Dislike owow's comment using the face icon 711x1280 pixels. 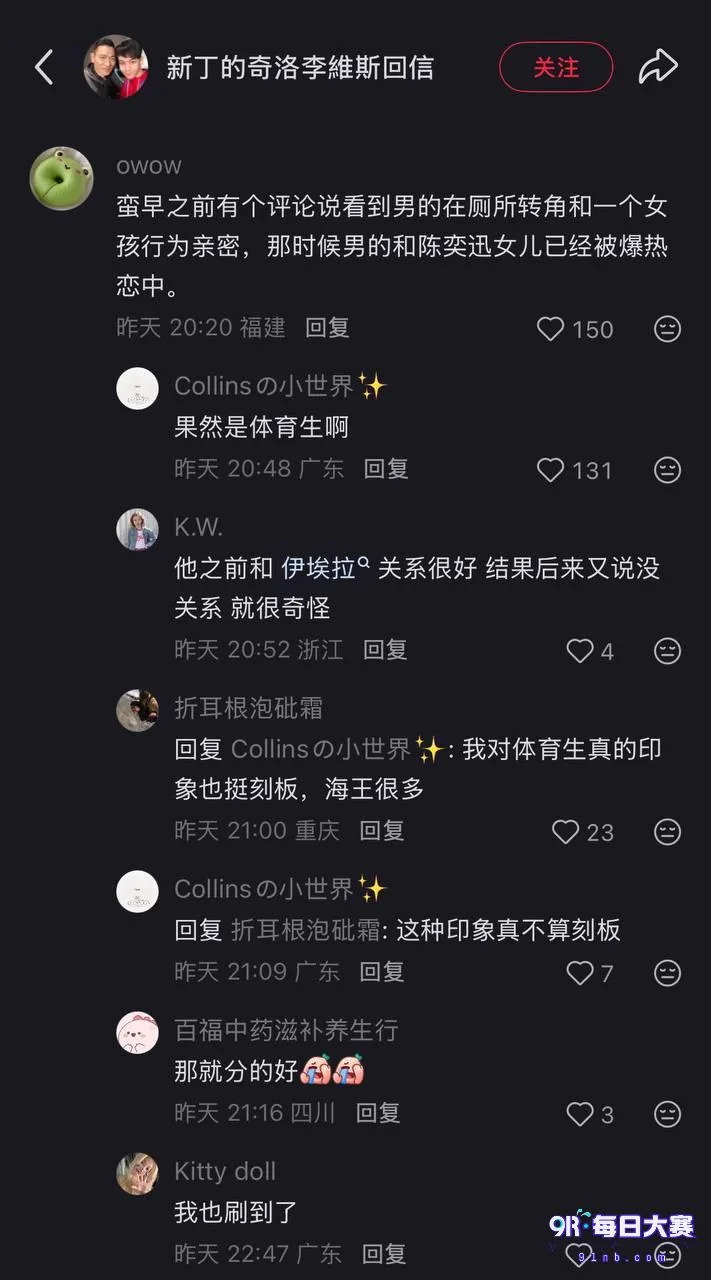667,328
